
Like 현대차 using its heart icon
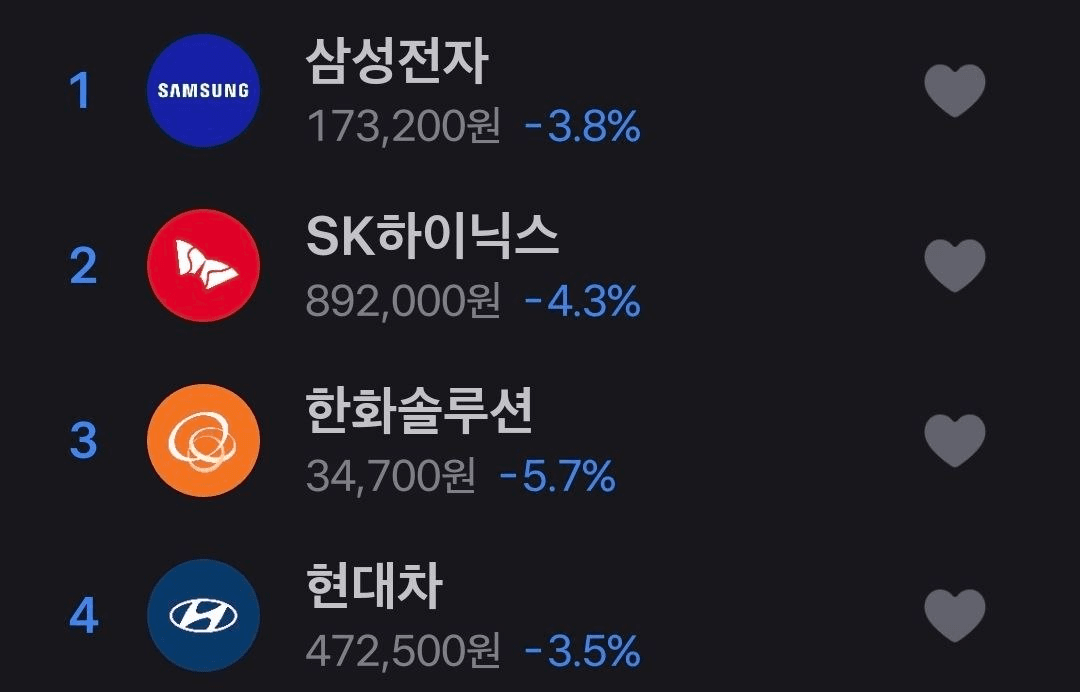tap(954, 615)
